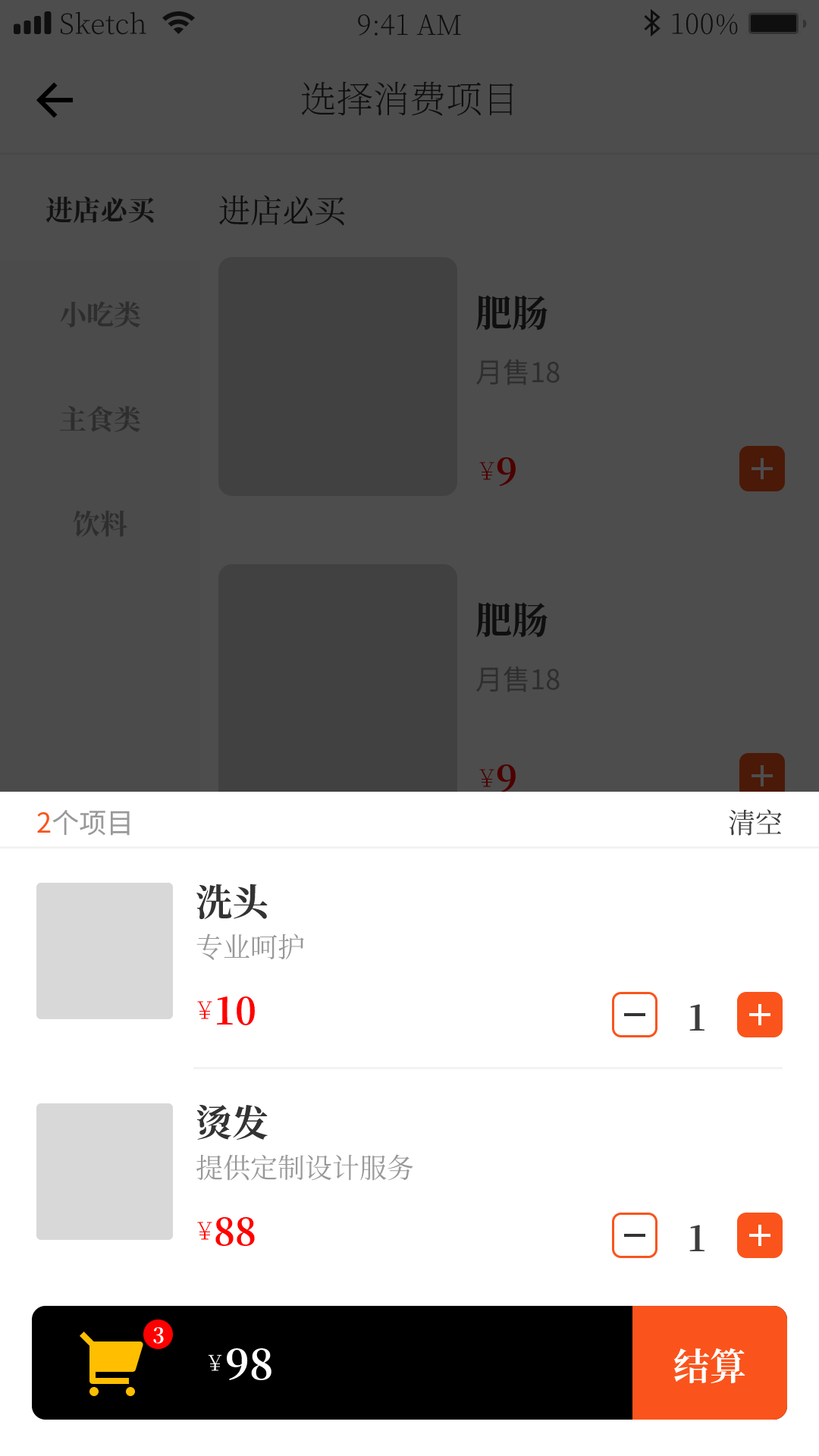
Task: Decrease quantity of 洗头 service
Action: [x=635, y=1015]
